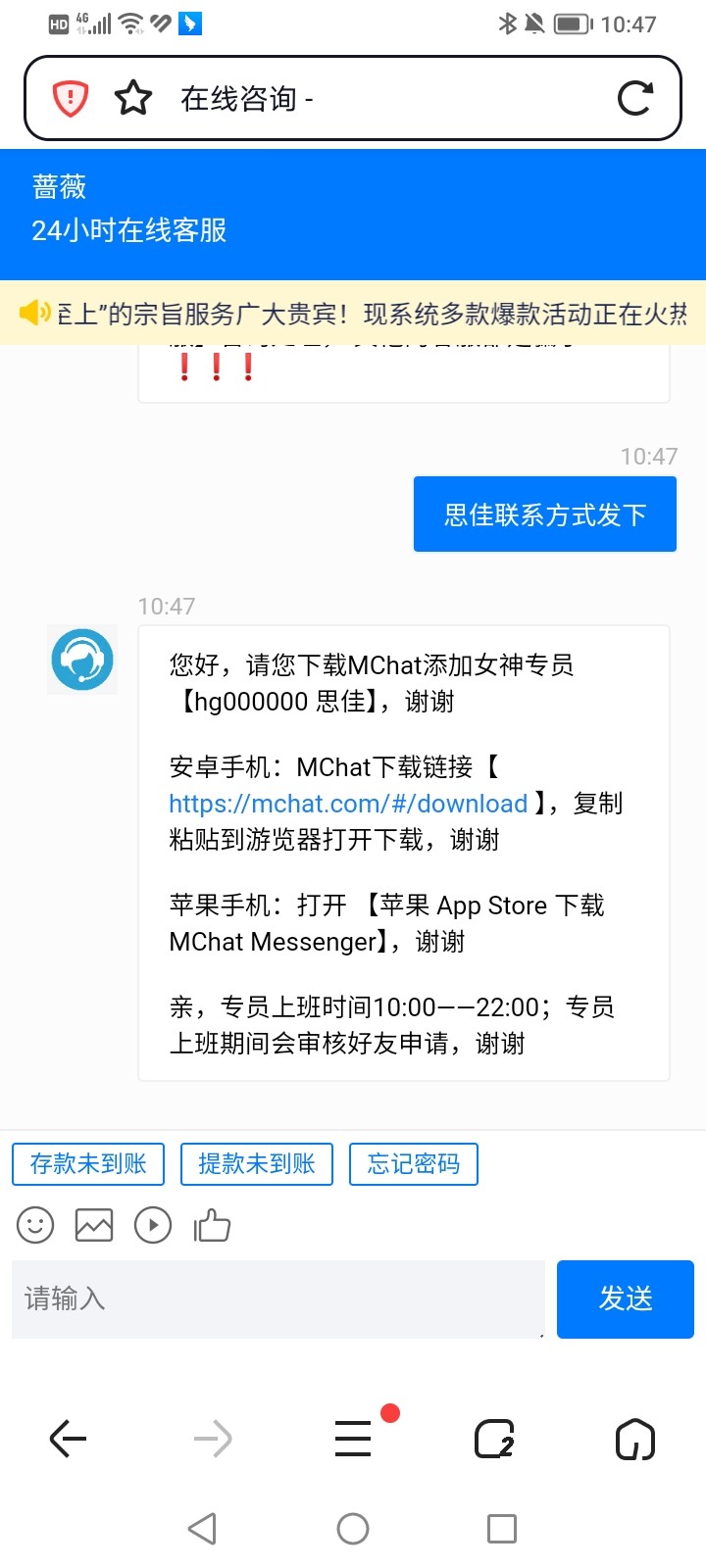Rate the service with the thumbs-up icon

pyautogui.click(x=212, y=1225)
